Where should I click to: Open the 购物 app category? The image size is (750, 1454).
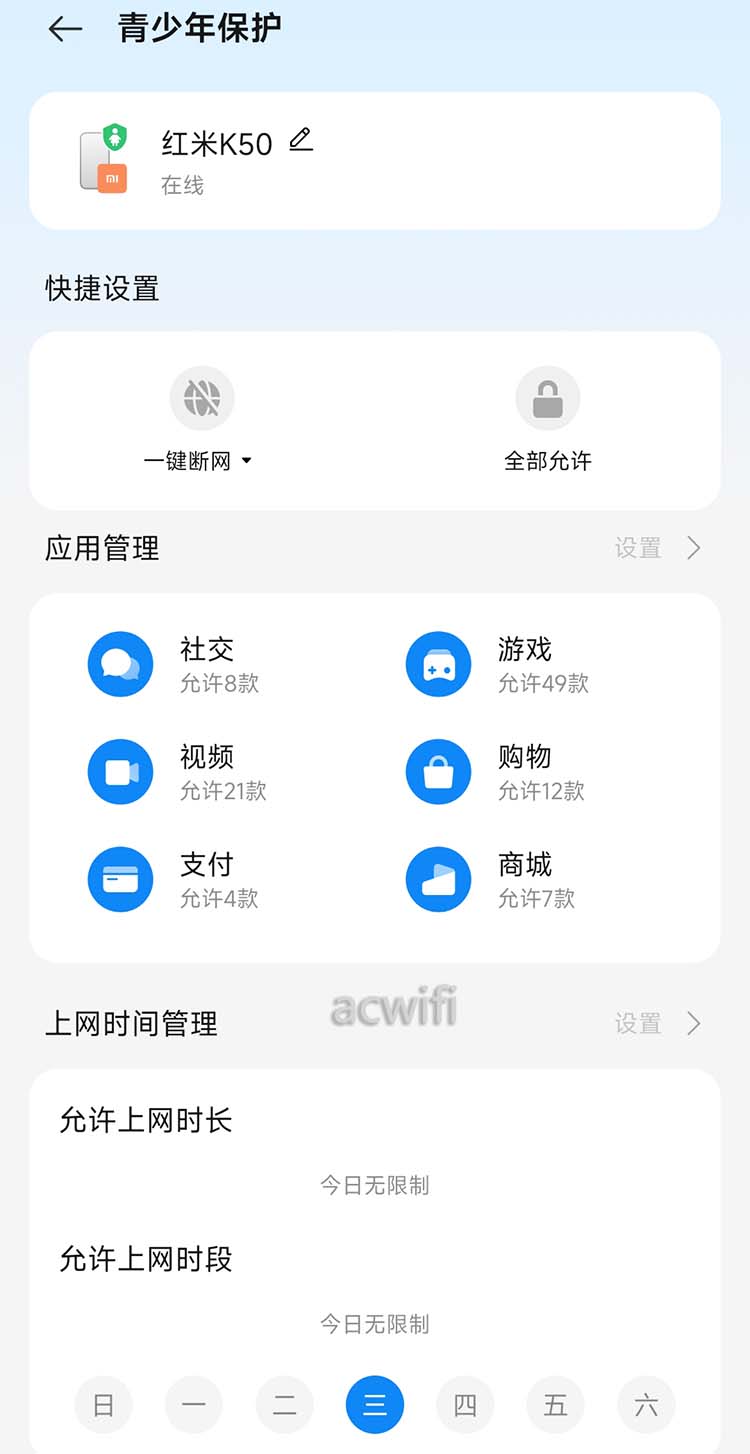click(439, 772)
